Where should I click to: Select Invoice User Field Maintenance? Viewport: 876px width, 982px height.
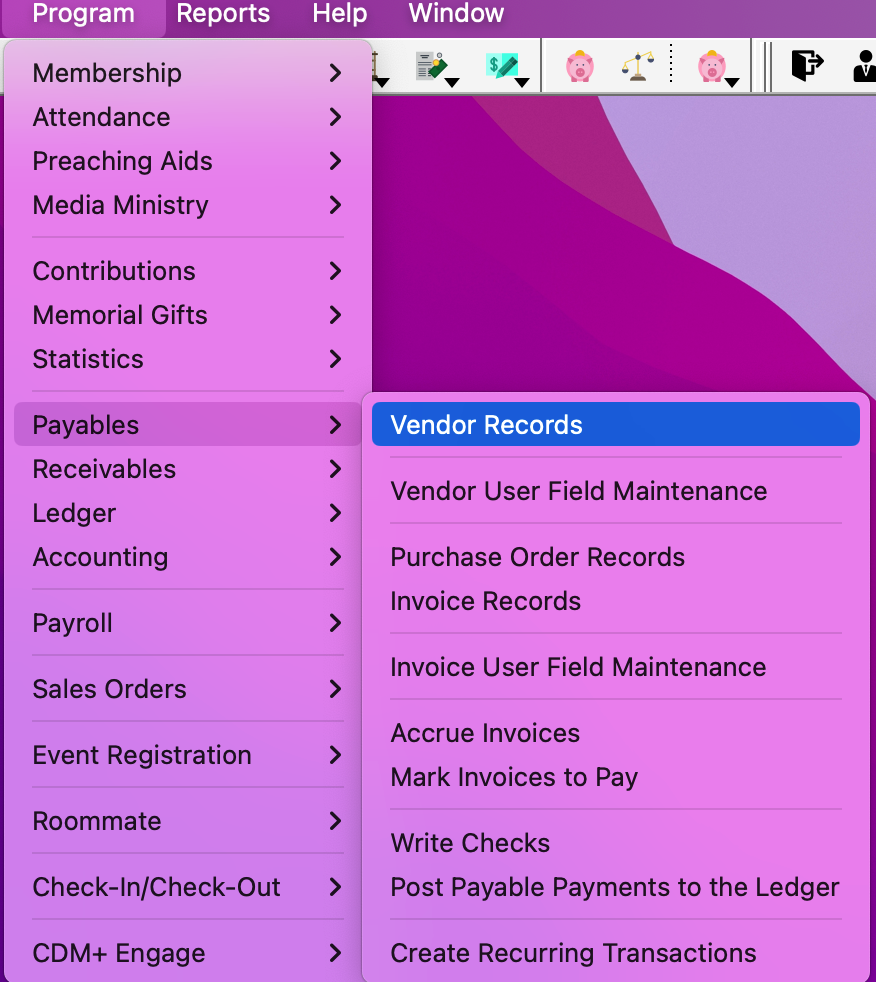578,667
